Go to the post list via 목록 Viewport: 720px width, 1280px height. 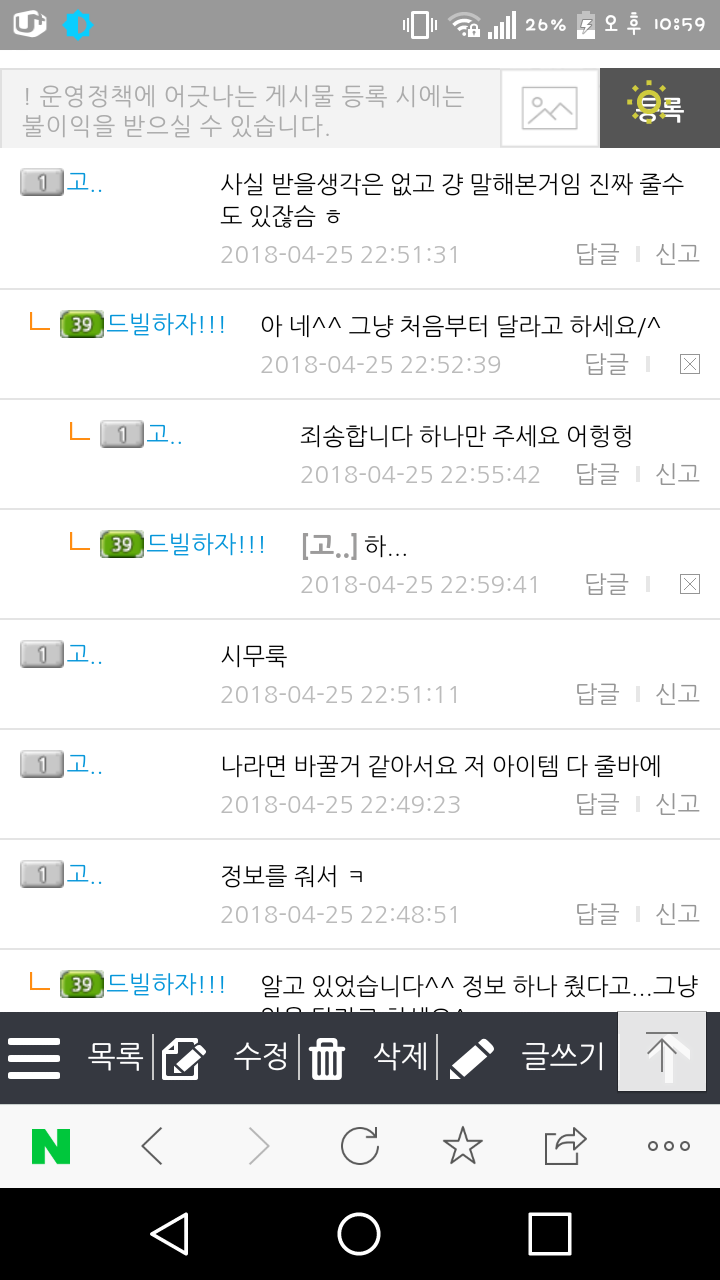tap(115, 1056)
